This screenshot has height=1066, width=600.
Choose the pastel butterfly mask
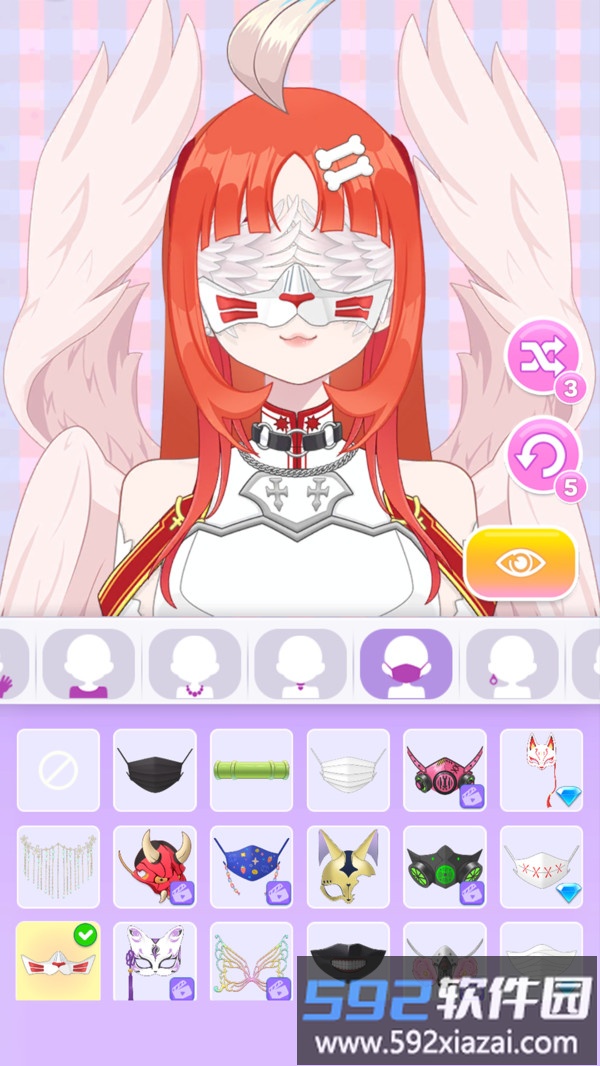251,962
